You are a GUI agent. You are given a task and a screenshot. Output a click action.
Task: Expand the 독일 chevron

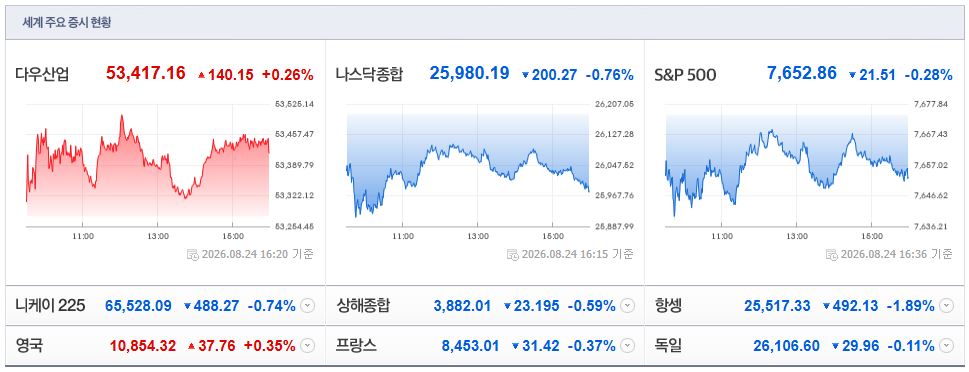point(946,346)
